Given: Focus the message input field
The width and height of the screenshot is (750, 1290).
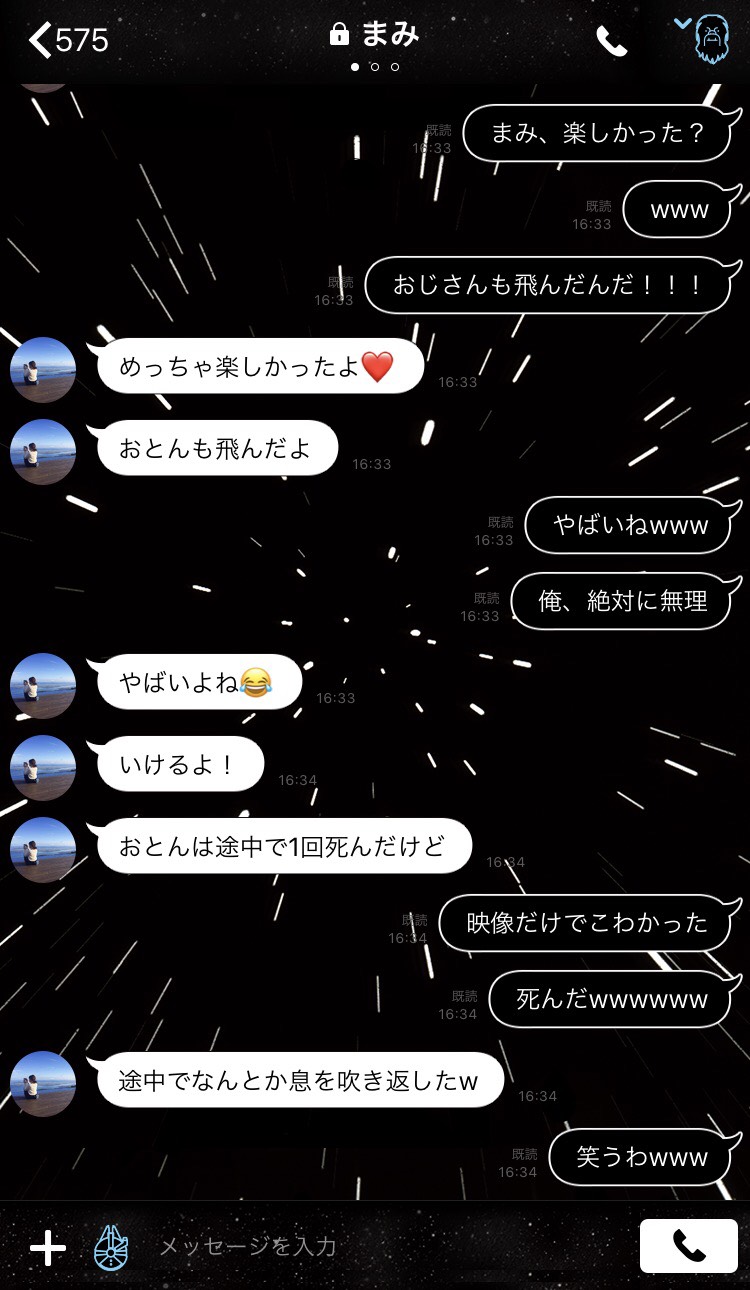Looking at the screenshot, I should pyautogui.click(x=380, y=1247).
